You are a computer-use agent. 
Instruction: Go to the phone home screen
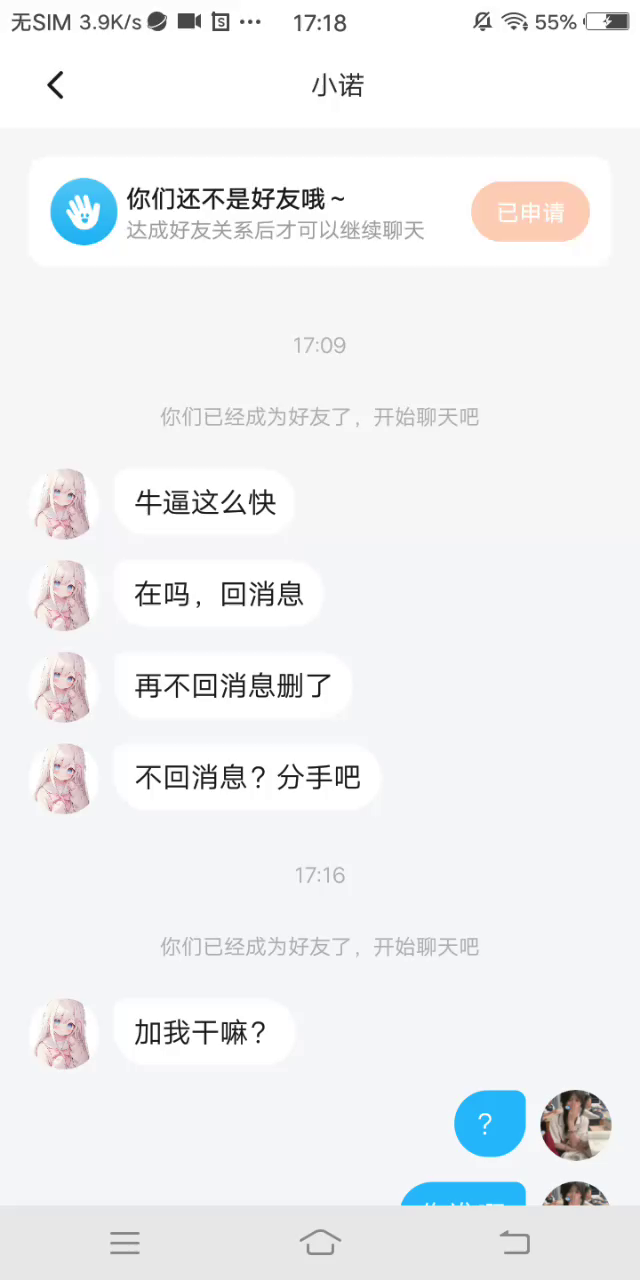(320, 1243)
